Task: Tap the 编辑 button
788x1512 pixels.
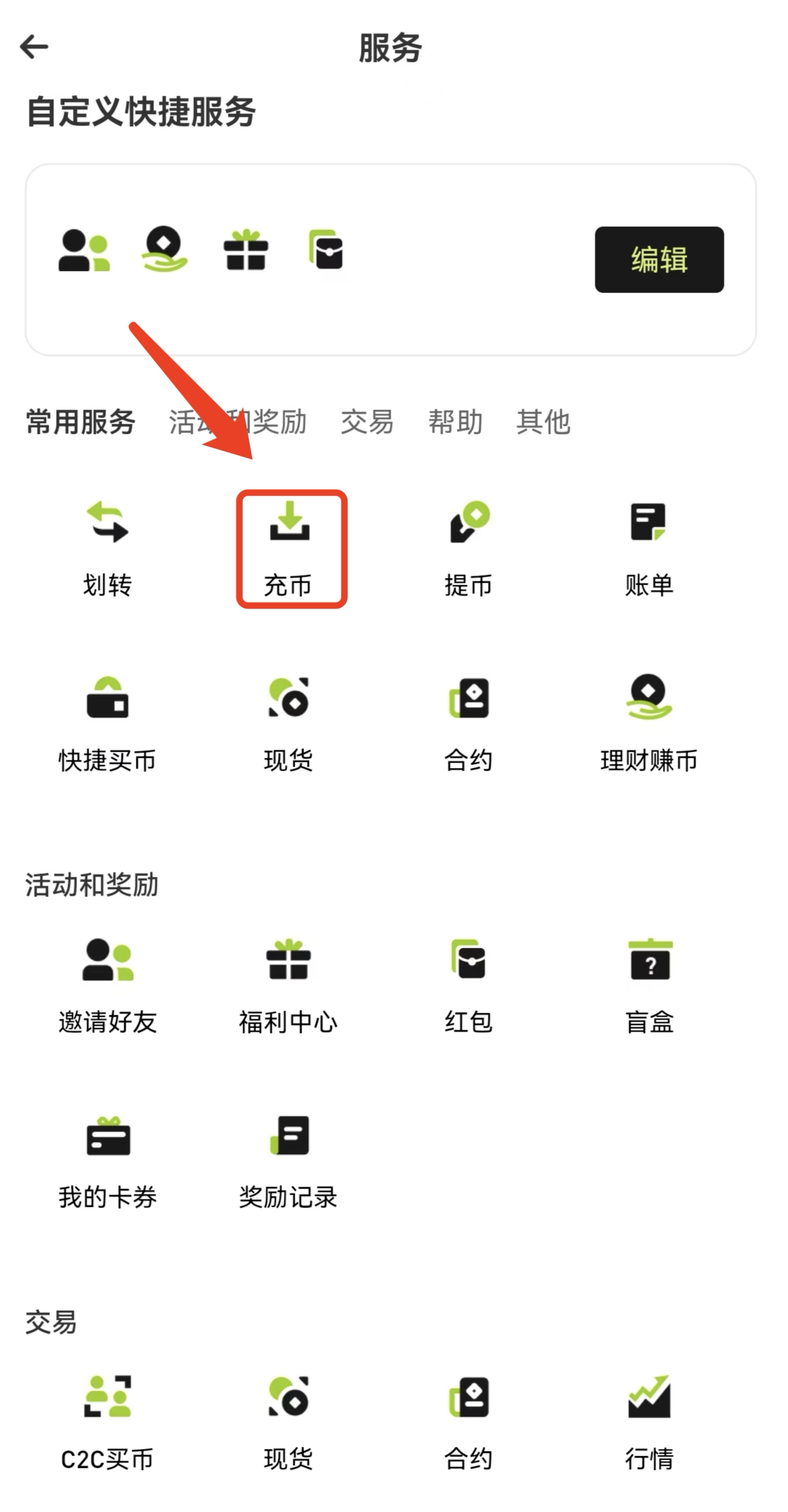Action: pyautogui.click(x=659, y=260)
